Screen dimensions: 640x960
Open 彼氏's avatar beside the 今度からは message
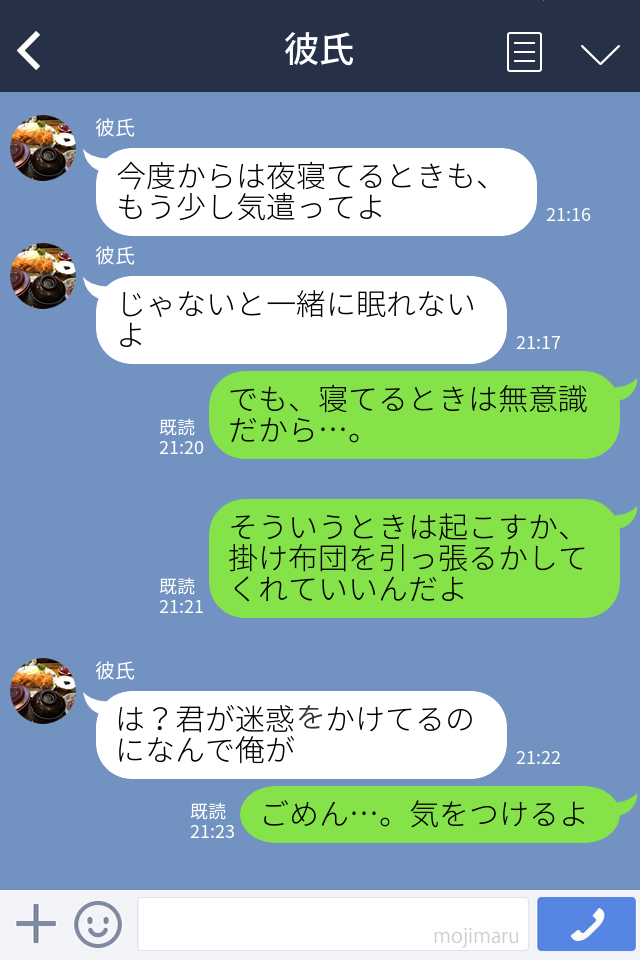[x=43, y=149]
